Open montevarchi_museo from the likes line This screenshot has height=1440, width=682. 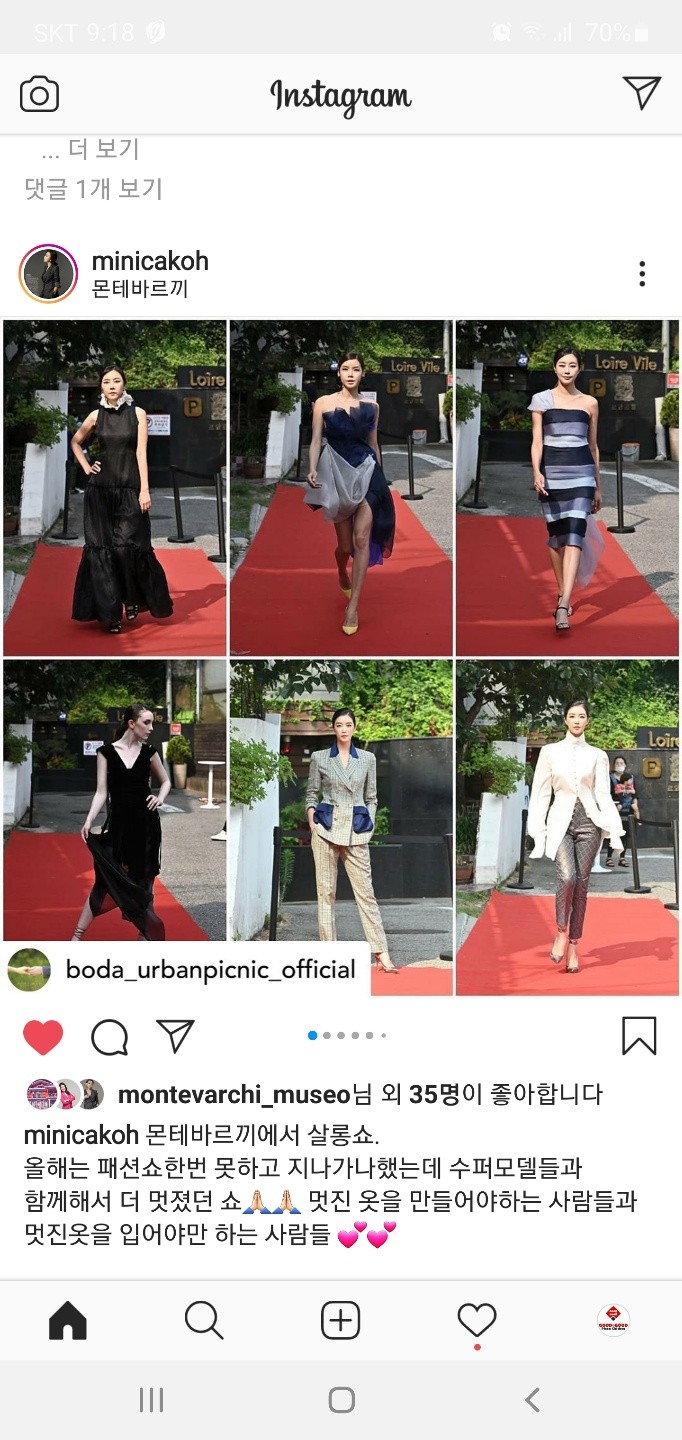point(234,1095)
